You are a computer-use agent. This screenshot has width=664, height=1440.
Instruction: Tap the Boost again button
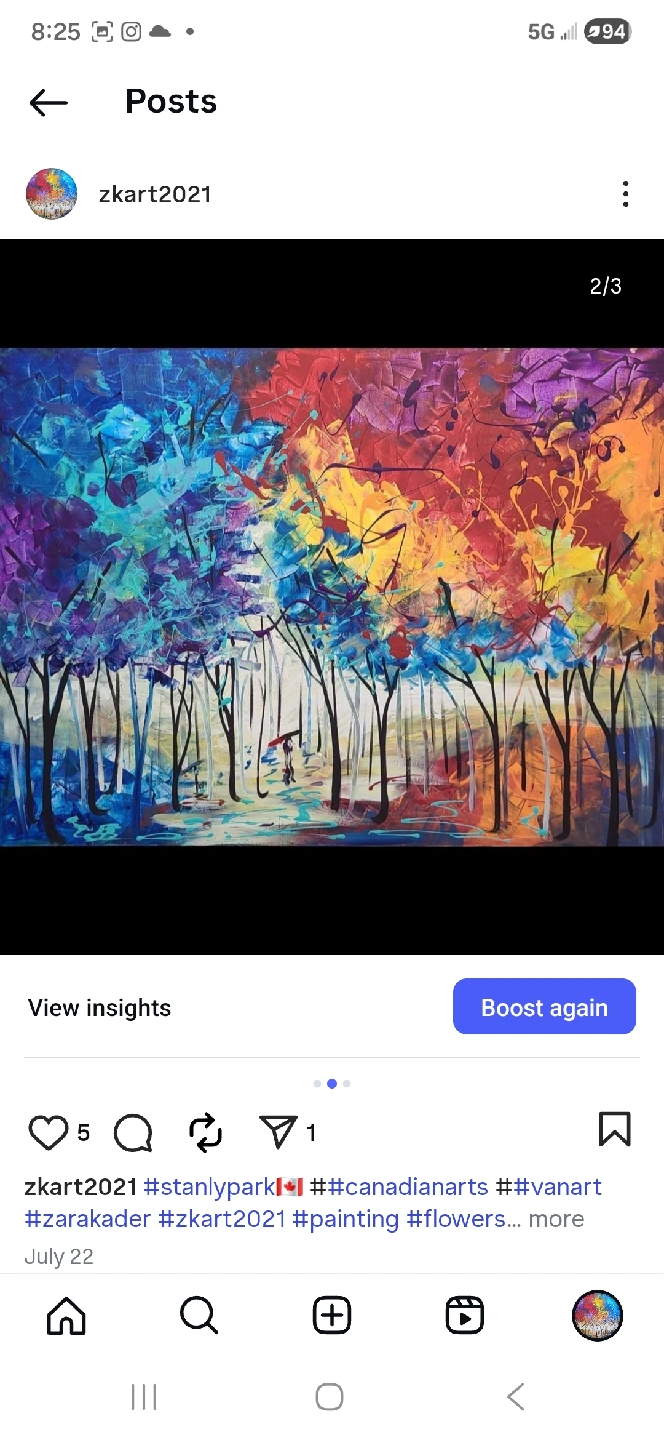pyautogui.click(x=544, y=1007)
